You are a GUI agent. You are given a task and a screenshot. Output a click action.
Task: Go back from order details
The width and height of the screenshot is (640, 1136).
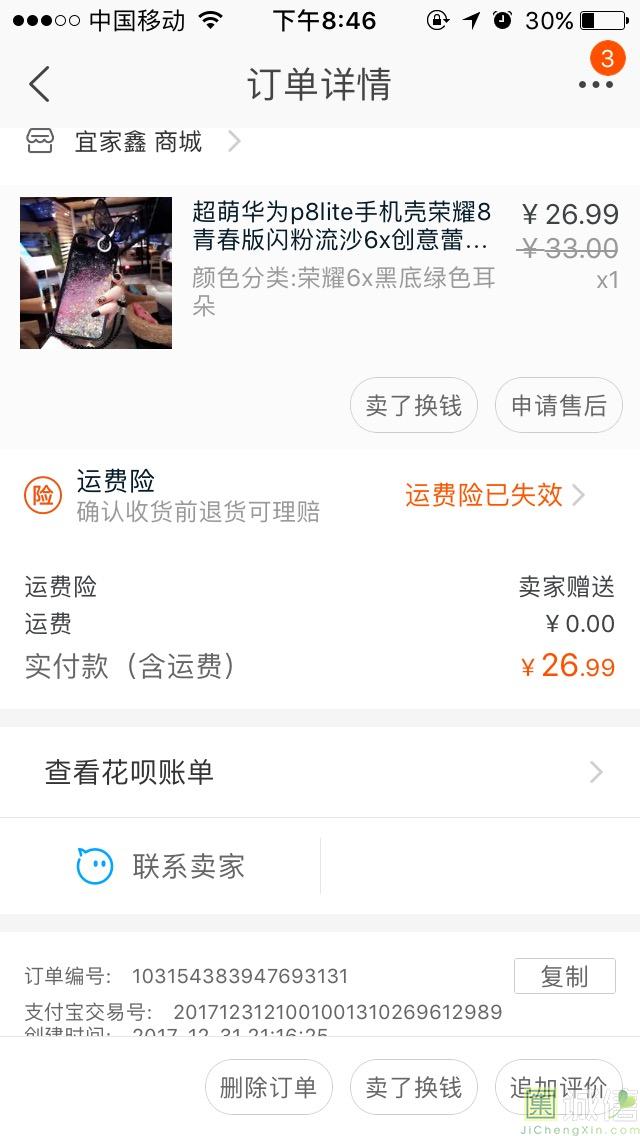click(39, 85)
